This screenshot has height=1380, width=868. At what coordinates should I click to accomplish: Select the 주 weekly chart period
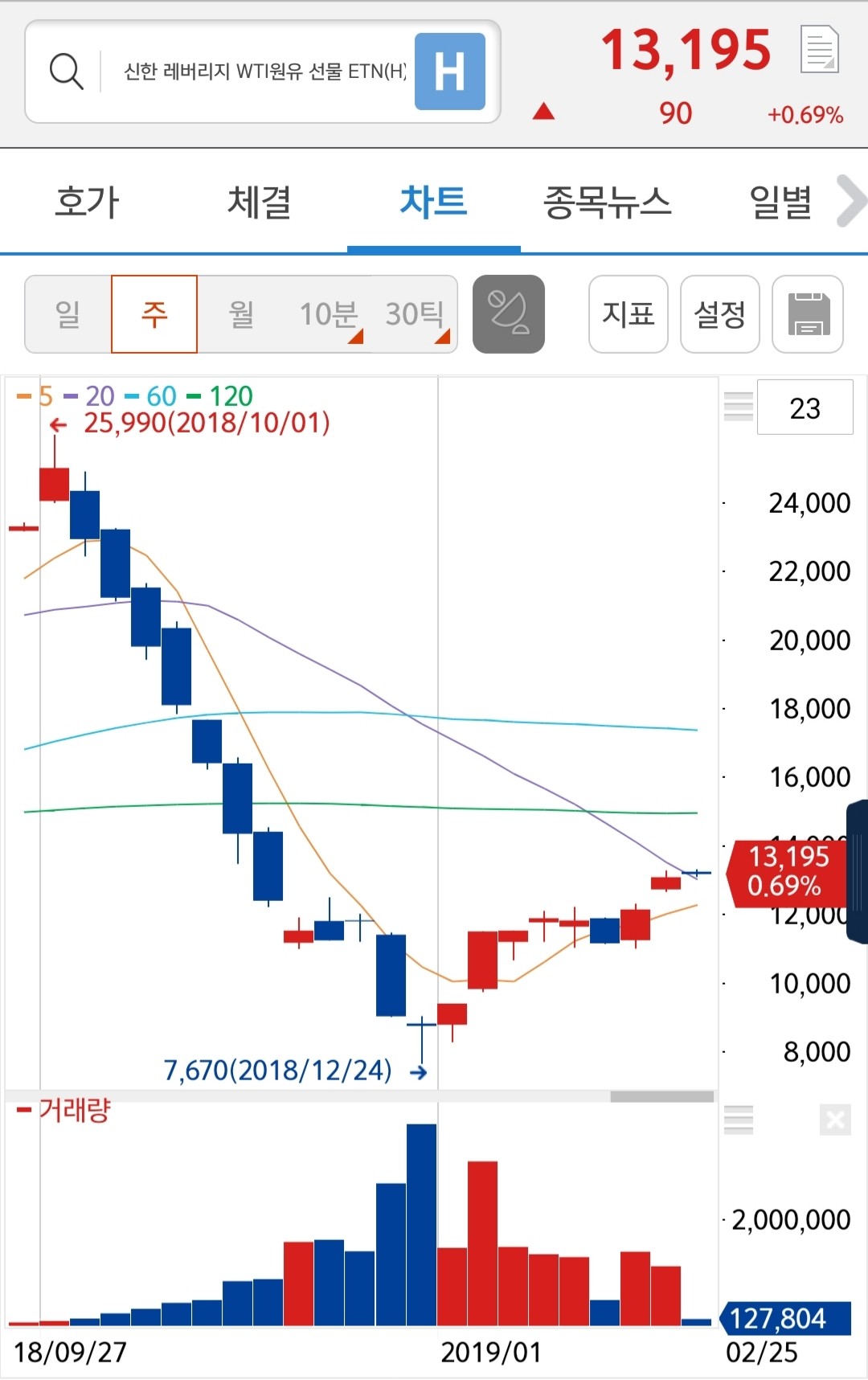point(154,314)
